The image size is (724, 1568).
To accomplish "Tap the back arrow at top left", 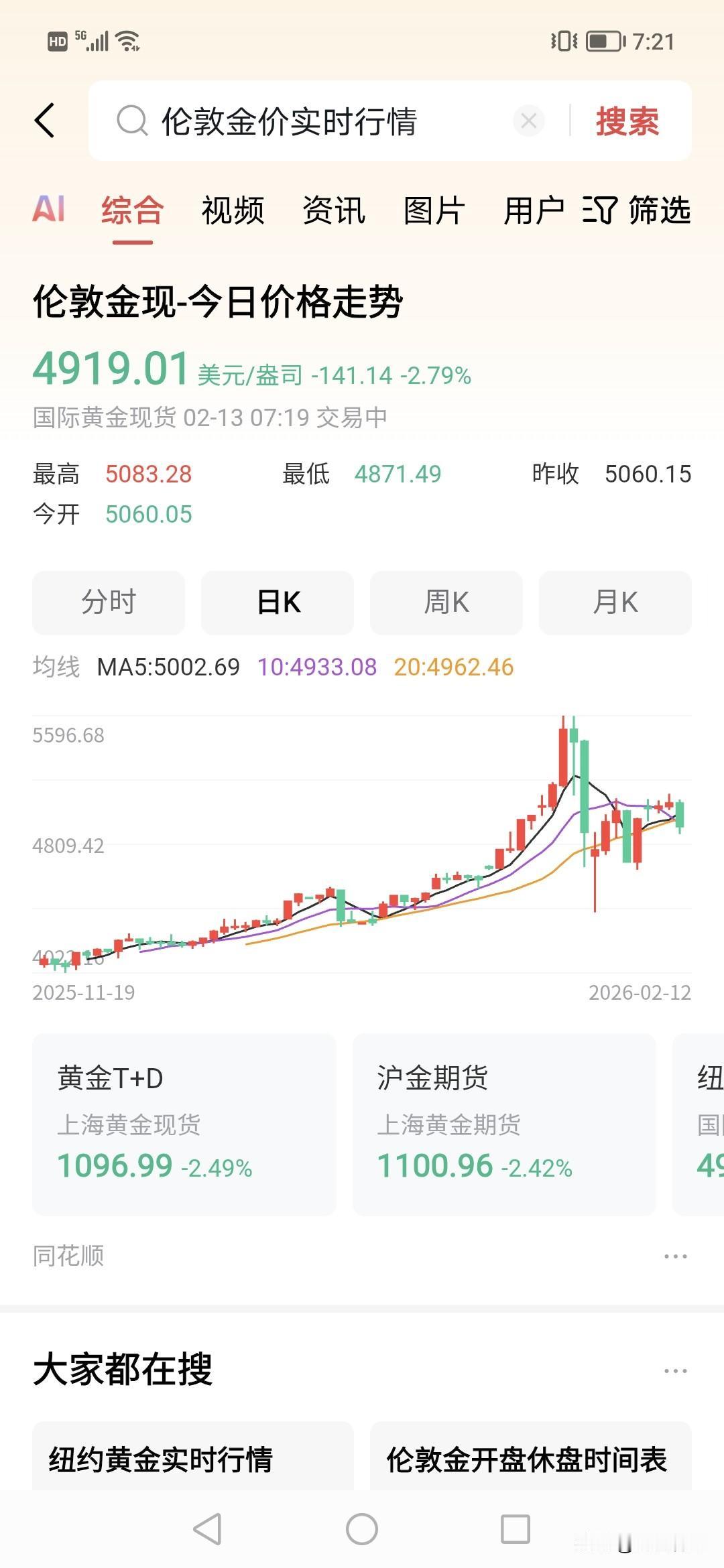I will pos(45,121).
